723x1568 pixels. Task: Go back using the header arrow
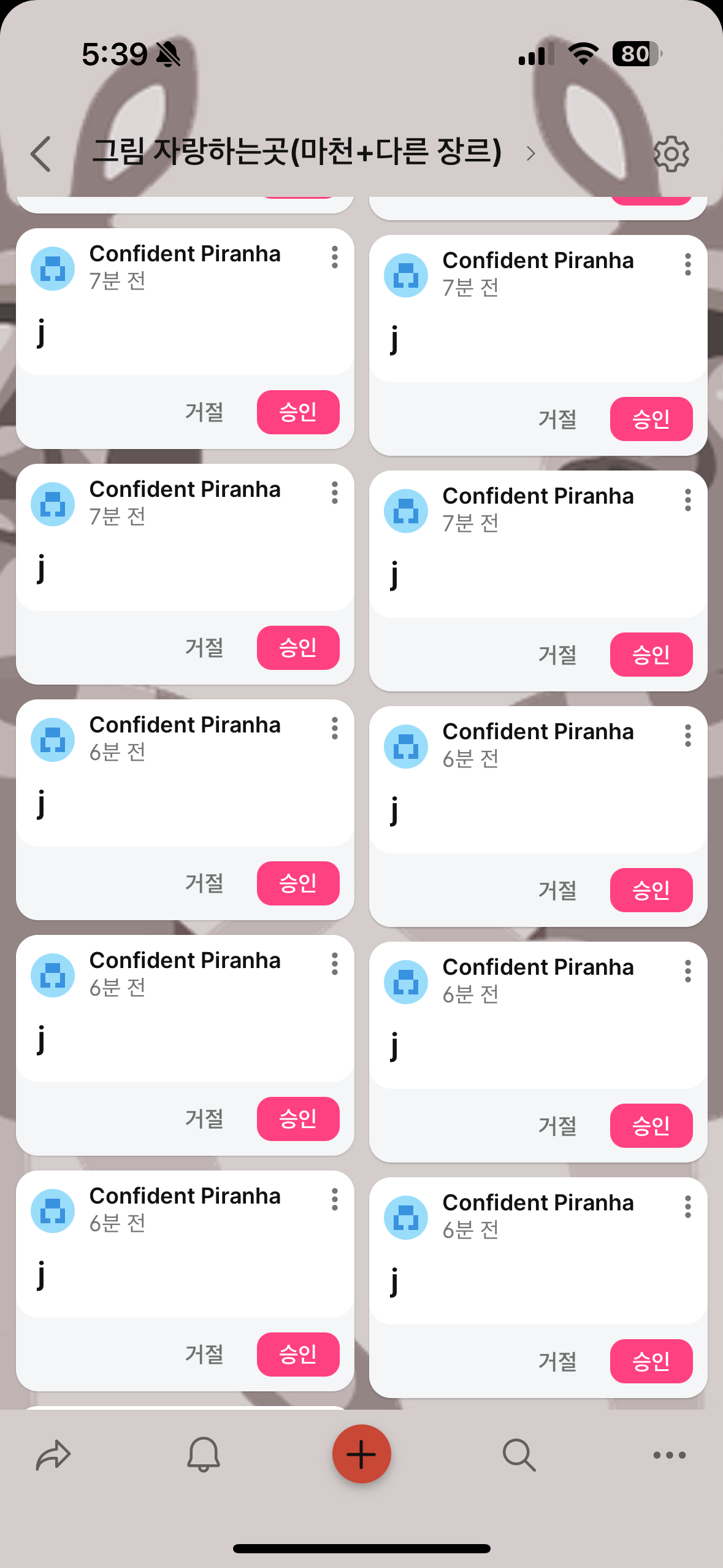41,153
